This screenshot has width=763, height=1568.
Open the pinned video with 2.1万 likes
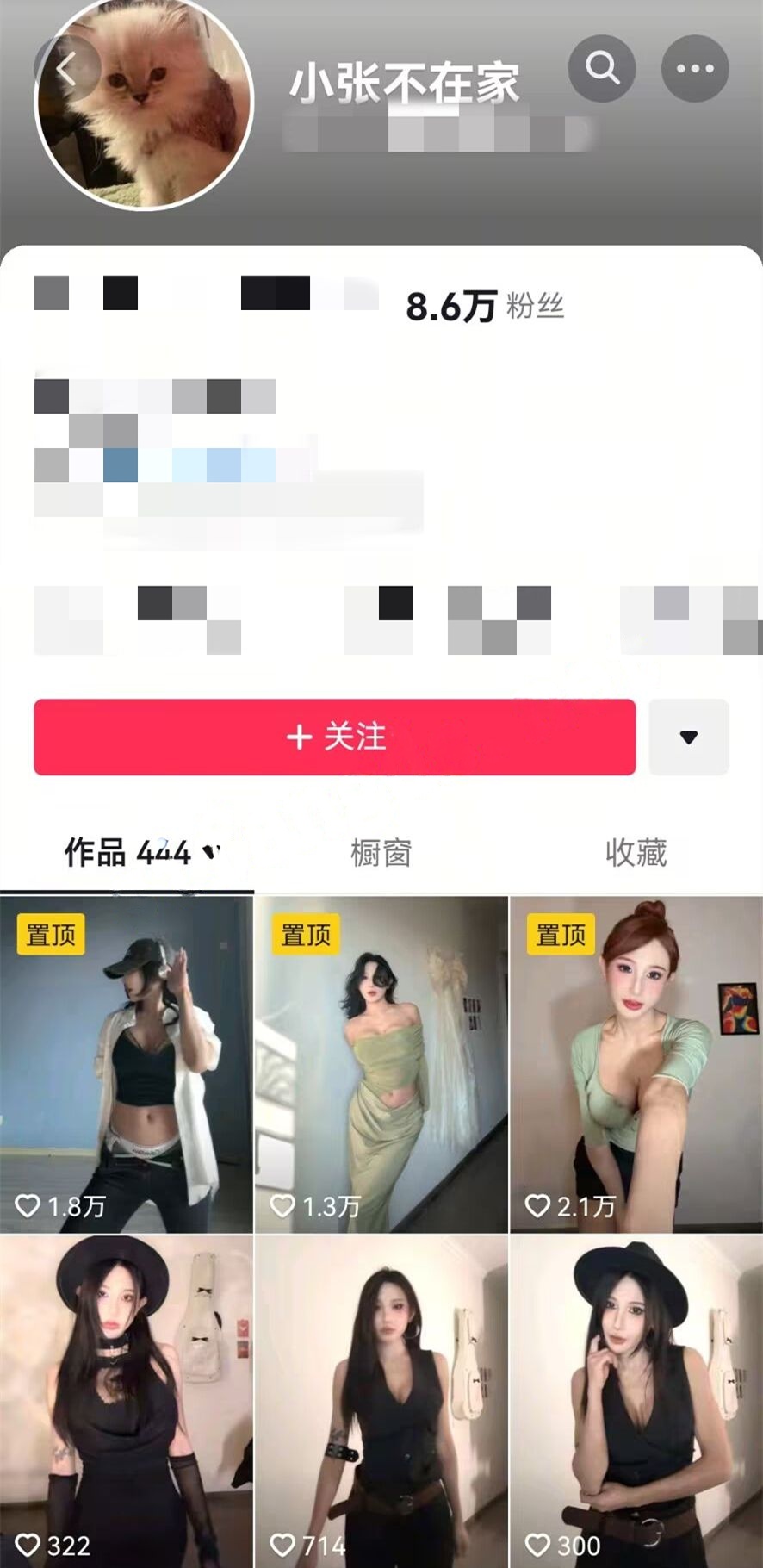[636, 1064]
